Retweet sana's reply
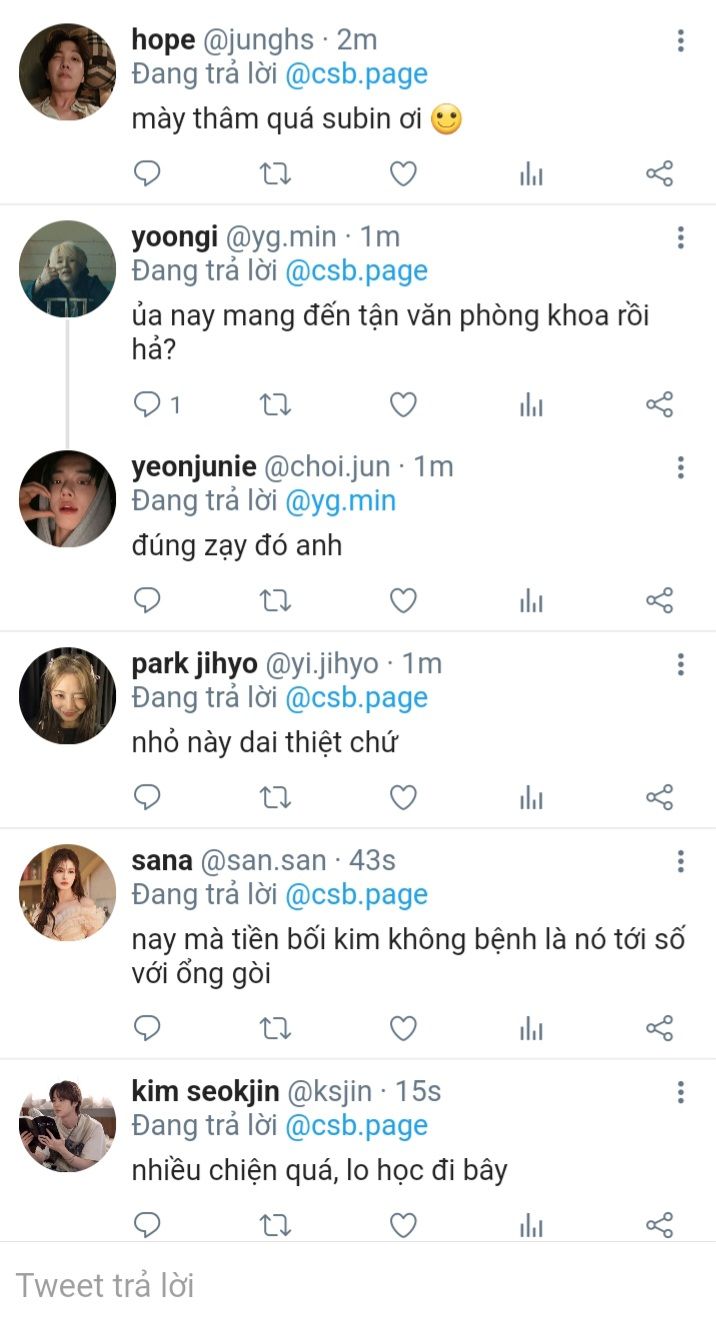The height and width of the screenshot is (1326, 716). pos(275,1028)
